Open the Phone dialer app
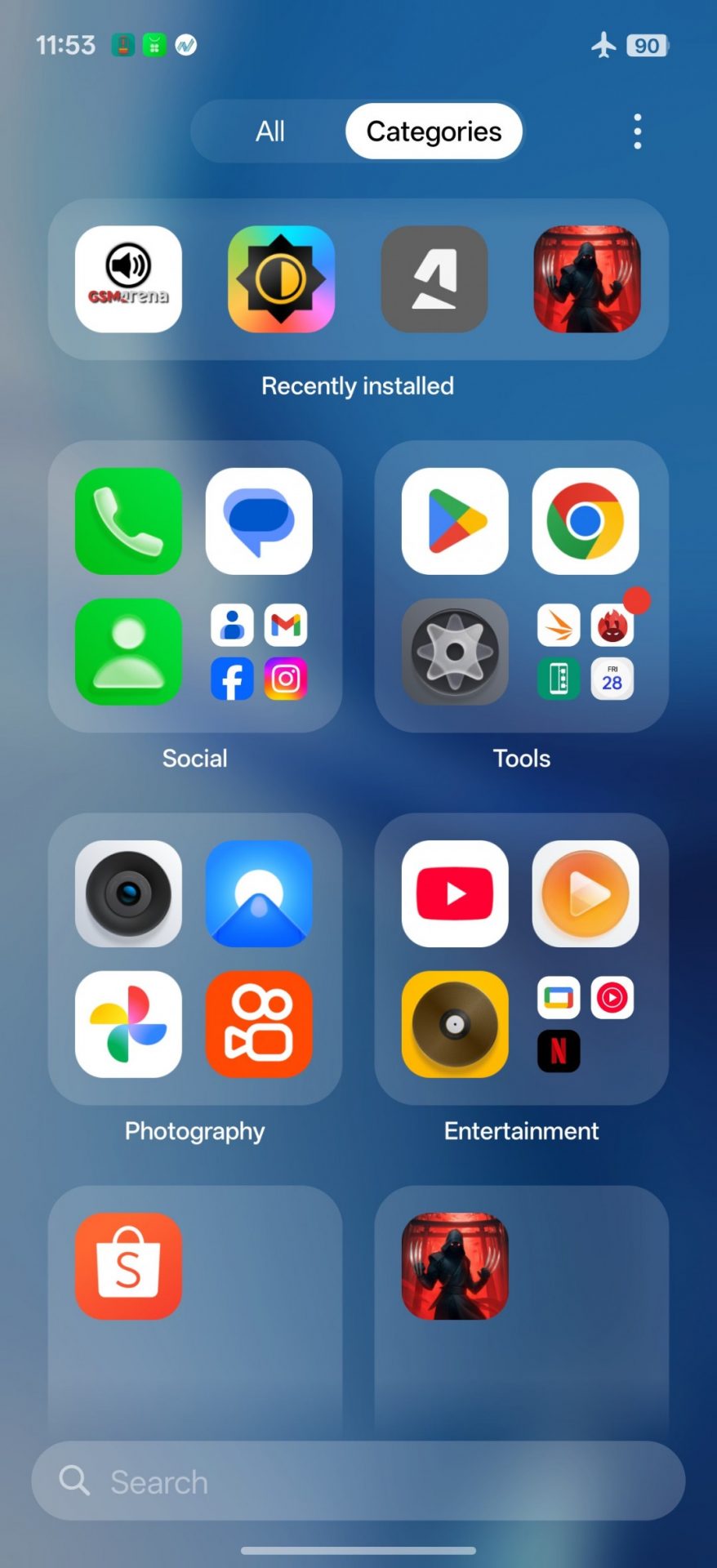 point(128,521)
